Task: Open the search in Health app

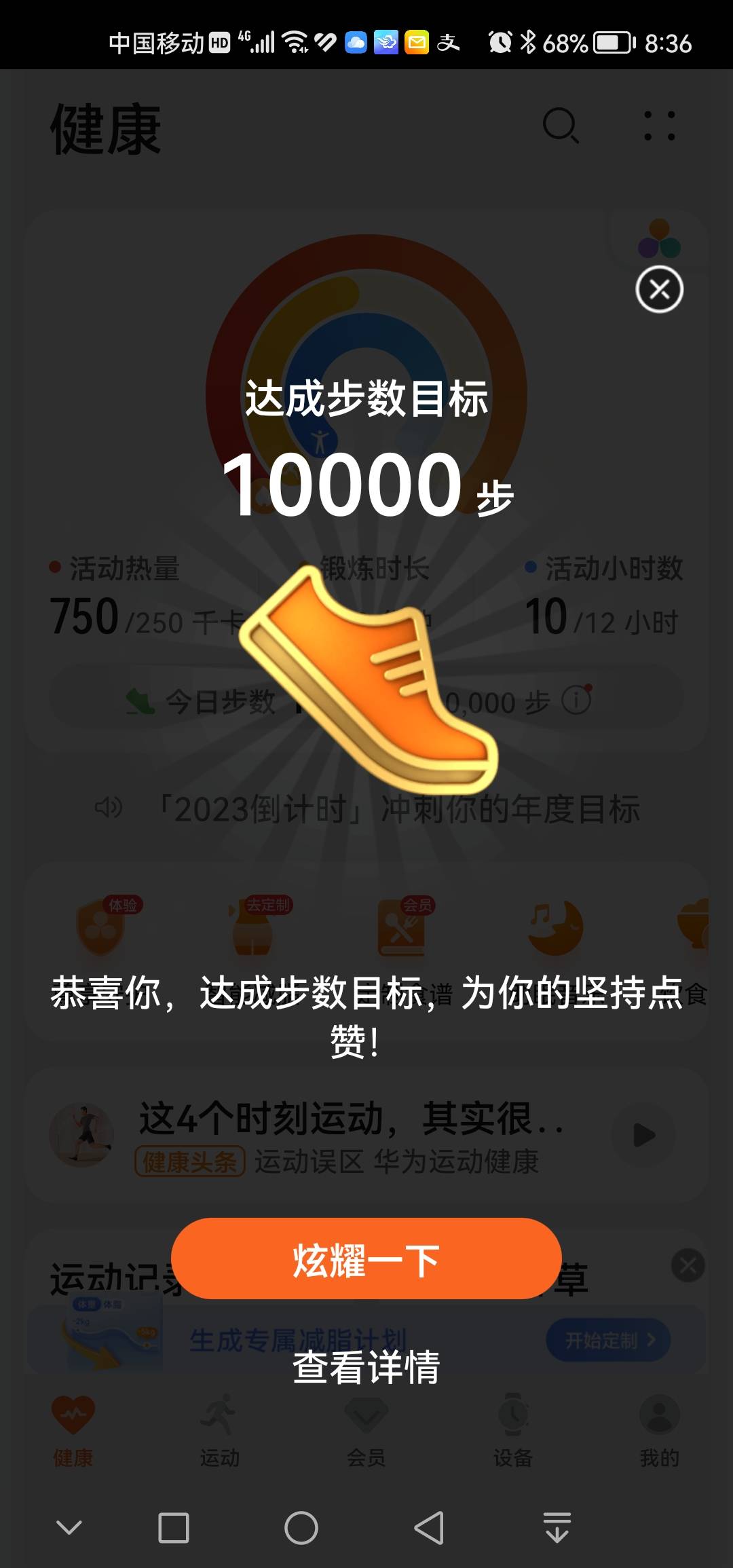Action: [x=561, y=126]
